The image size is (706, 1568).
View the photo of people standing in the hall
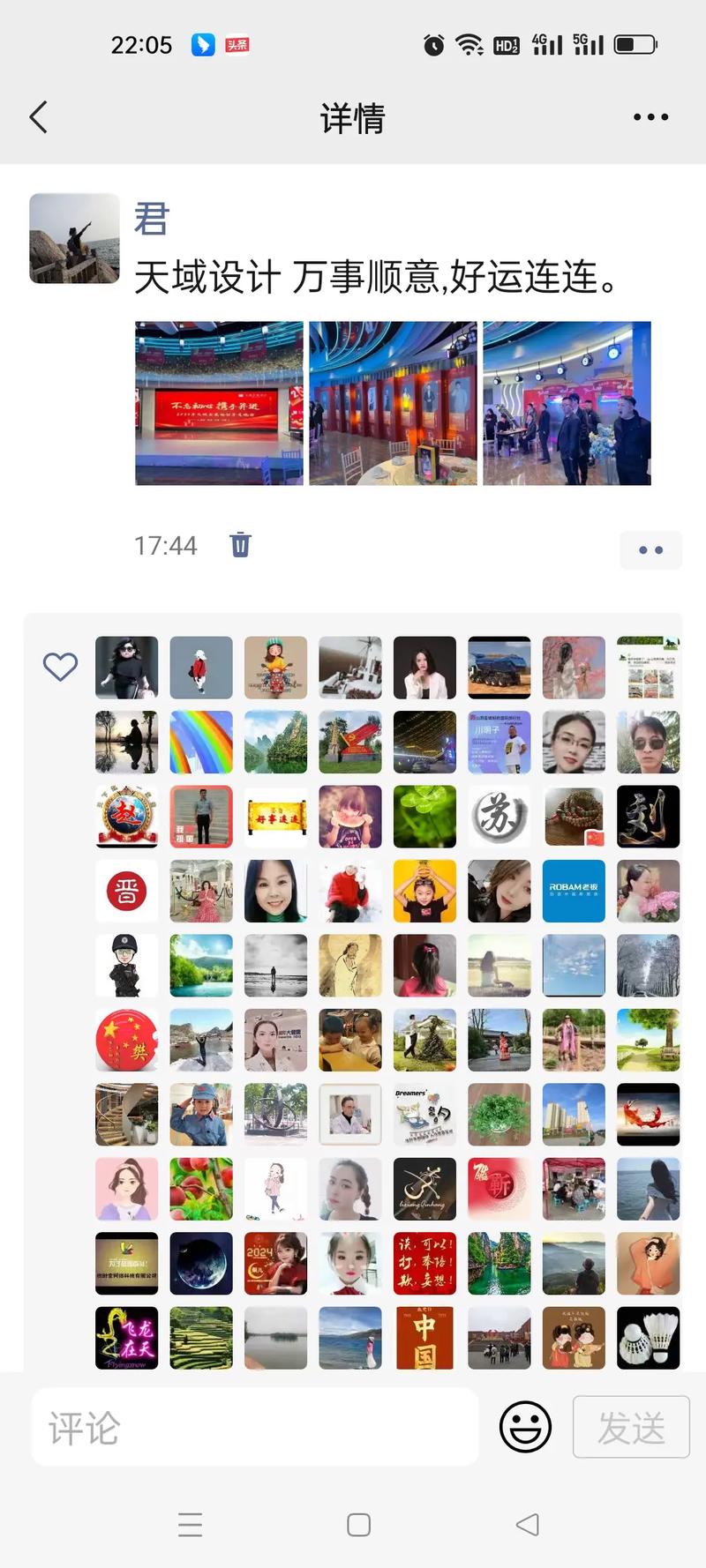point(567,403)
